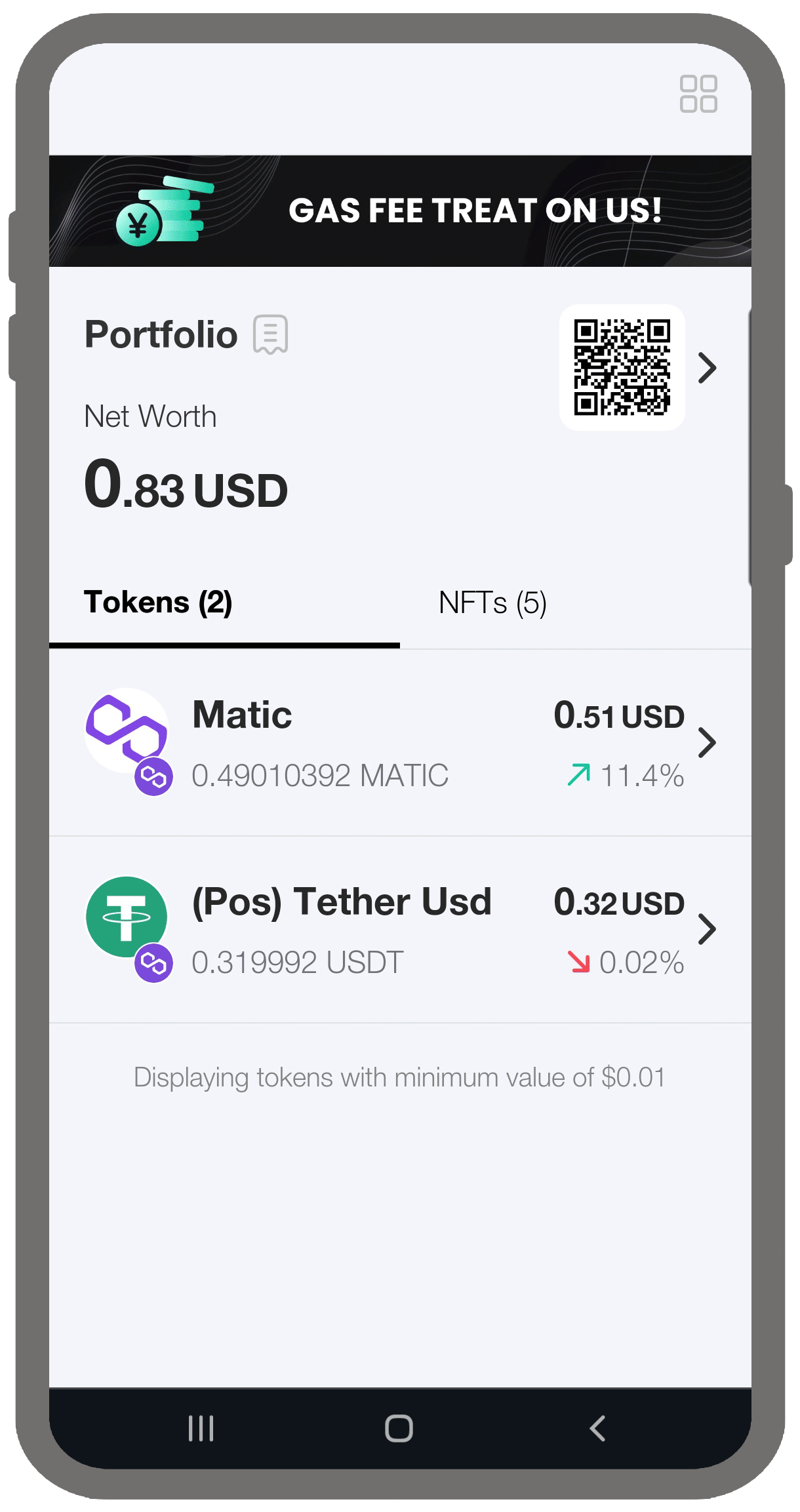800x1512 pixels.
Task: Open the (Pos) Tether Usd token row
Action: click(x=400, y=930)
